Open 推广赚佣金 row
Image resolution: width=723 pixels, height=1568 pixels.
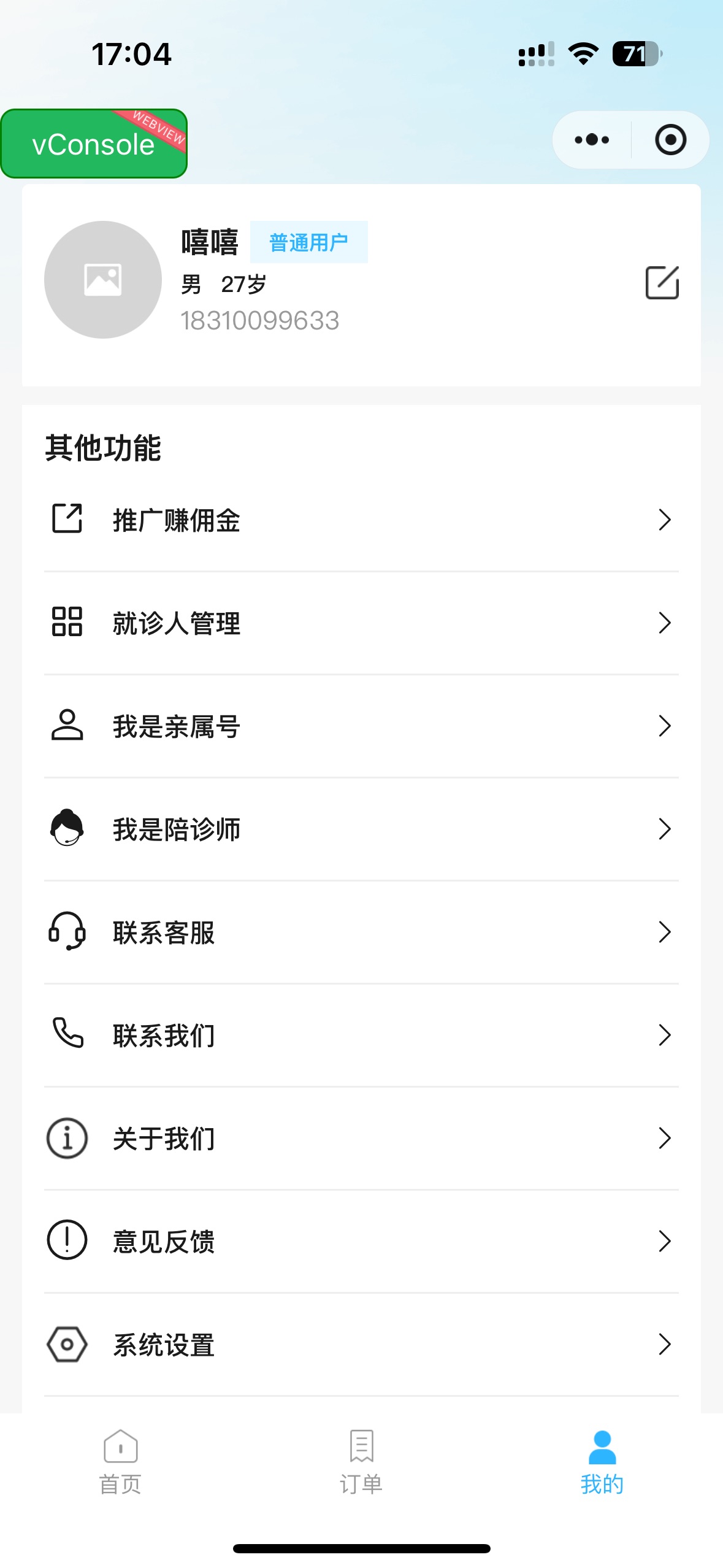coord(361,520)
